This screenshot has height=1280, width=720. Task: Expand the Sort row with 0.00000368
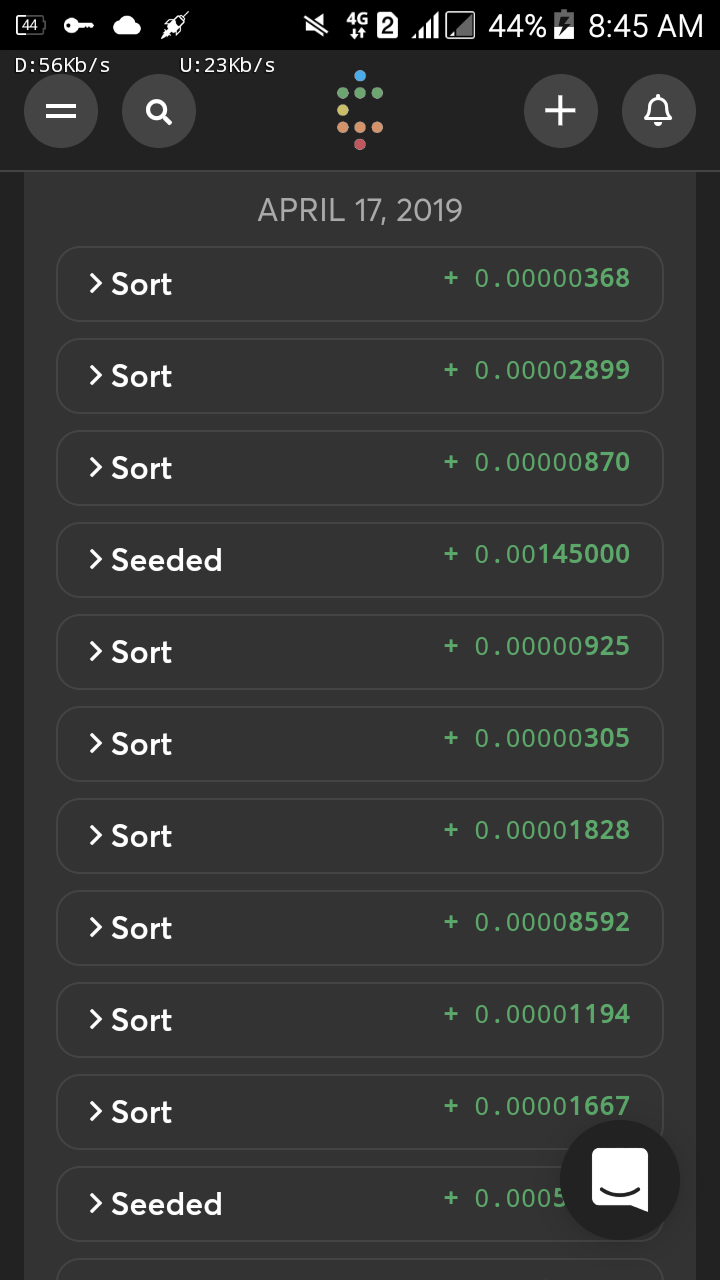click(x=359, y=284)
